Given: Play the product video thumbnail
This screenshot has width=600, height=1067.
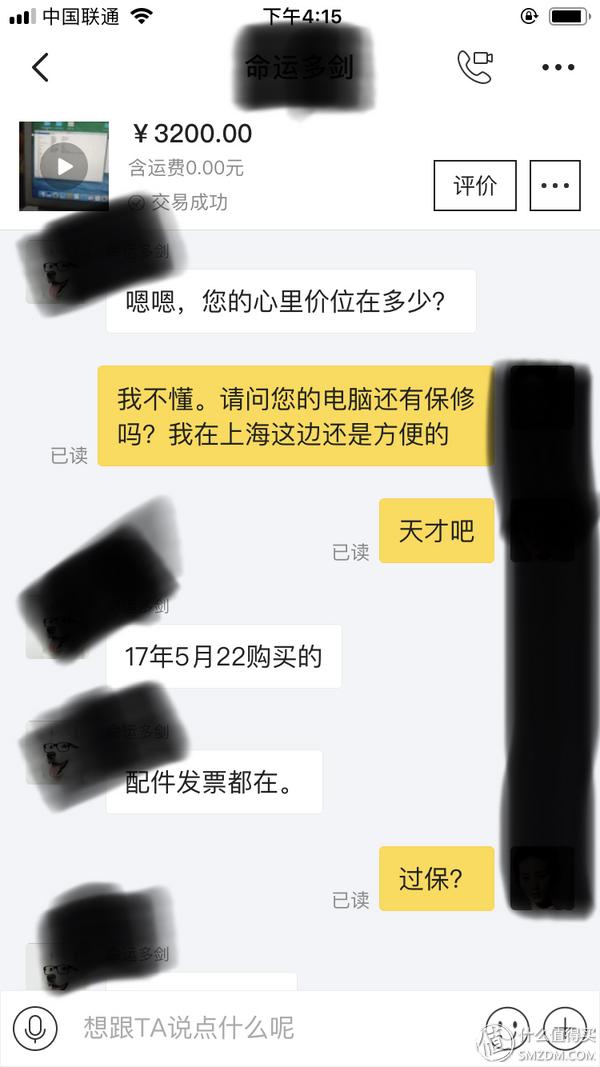Looking at the screenshot, I should pyautogui.click(x=64, y=166).
